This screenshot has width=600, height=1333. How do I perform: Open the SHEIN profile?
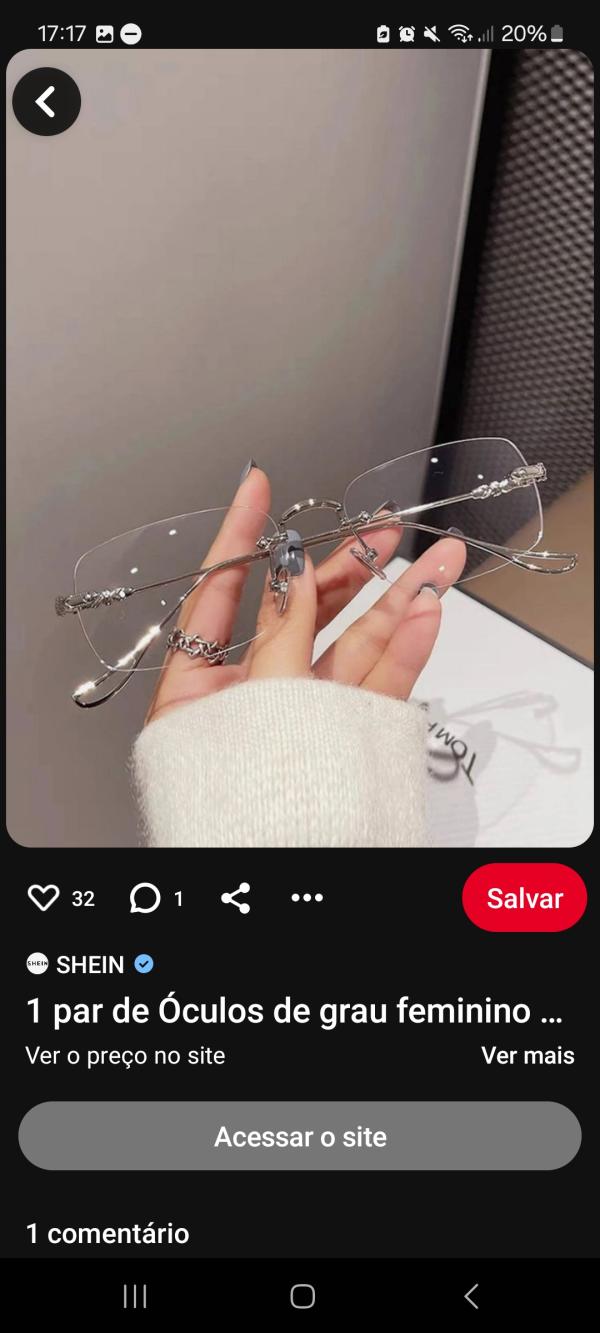(90, 964)
